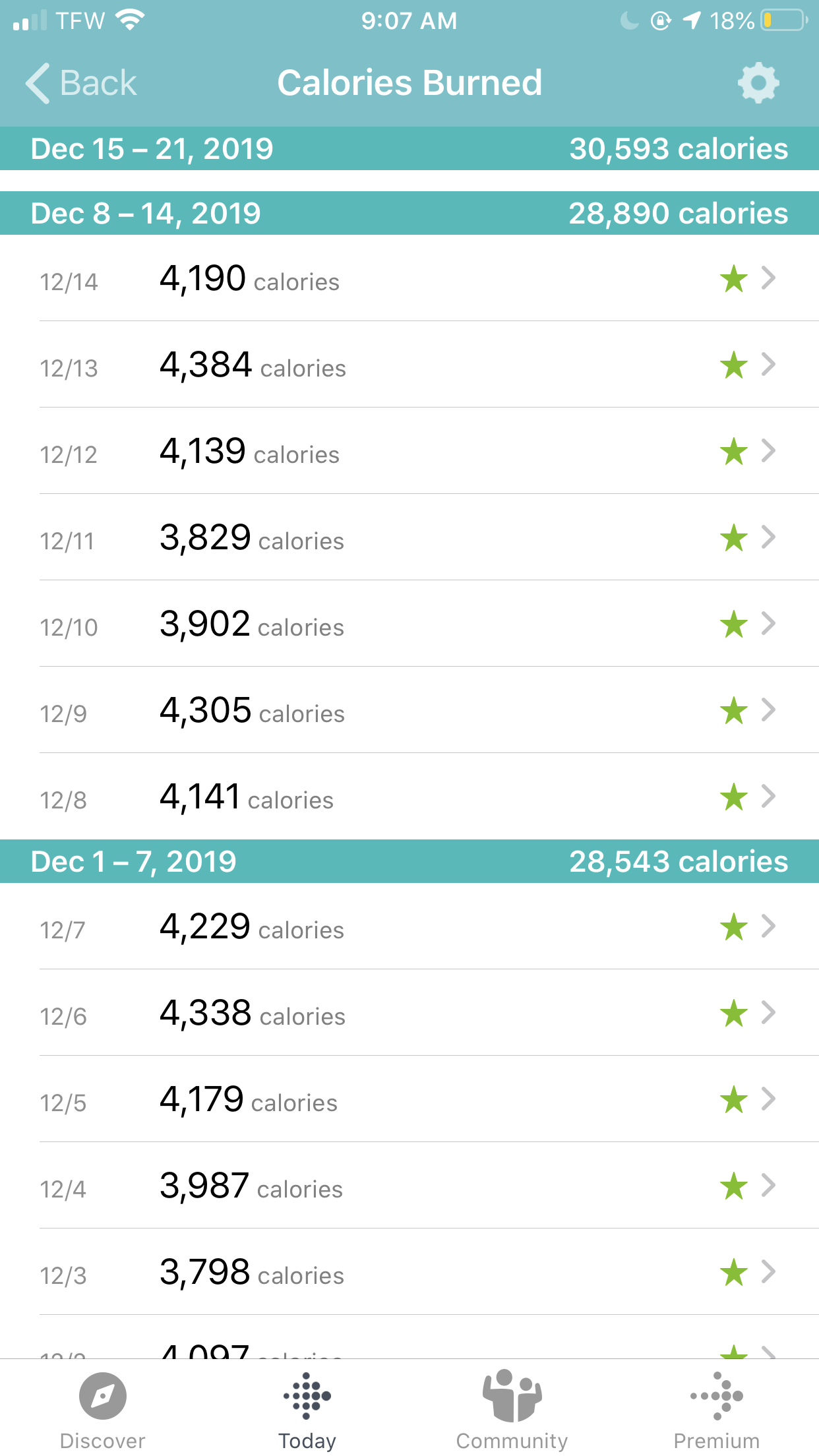This screenshot has width=819, height=1456.
Task: Open the 12/13 entry with 4,384 calories
Action: pos(409,365)
